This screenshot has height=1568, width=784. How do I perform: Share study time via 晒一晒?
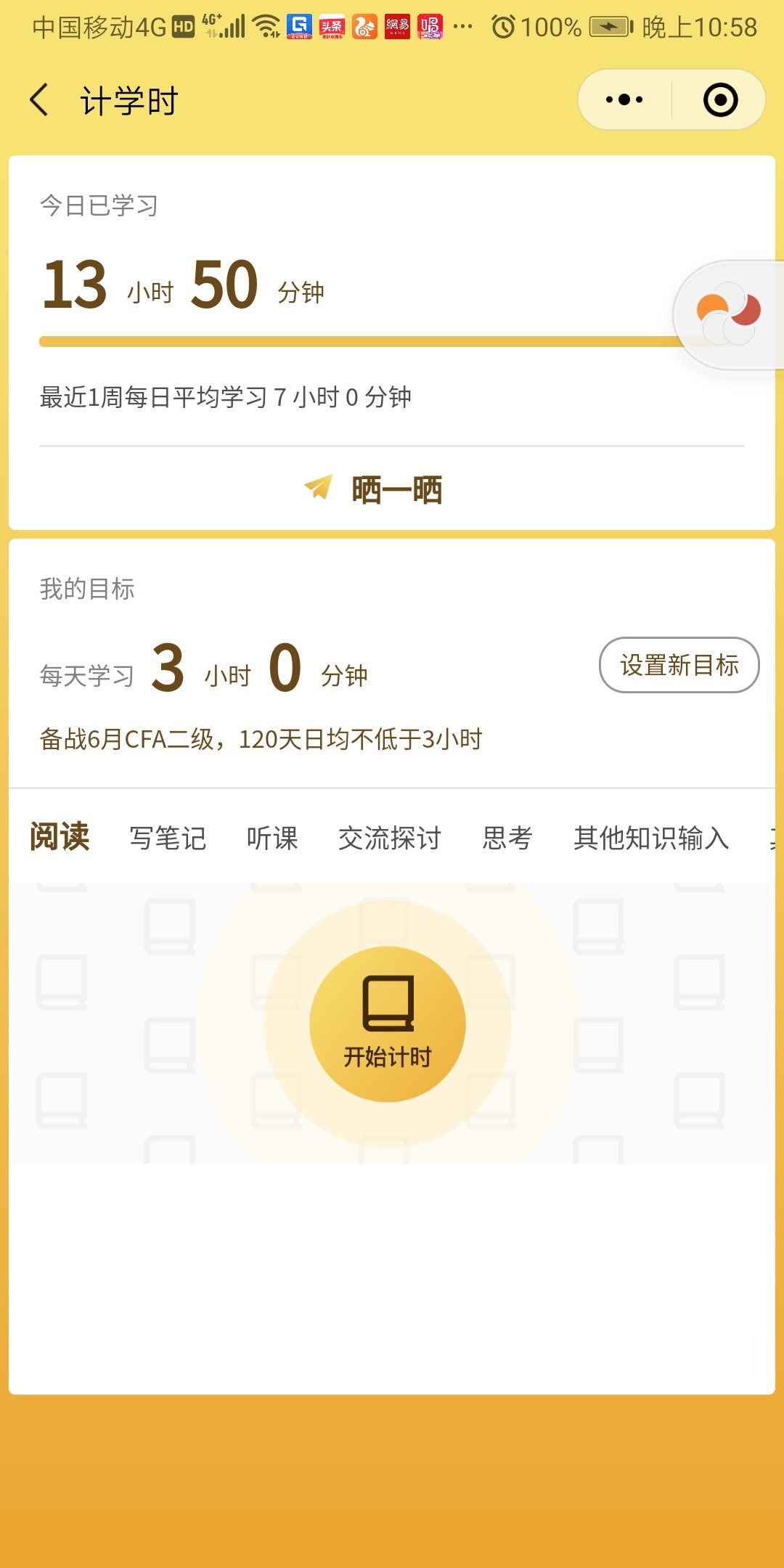(x=375, y=489)
